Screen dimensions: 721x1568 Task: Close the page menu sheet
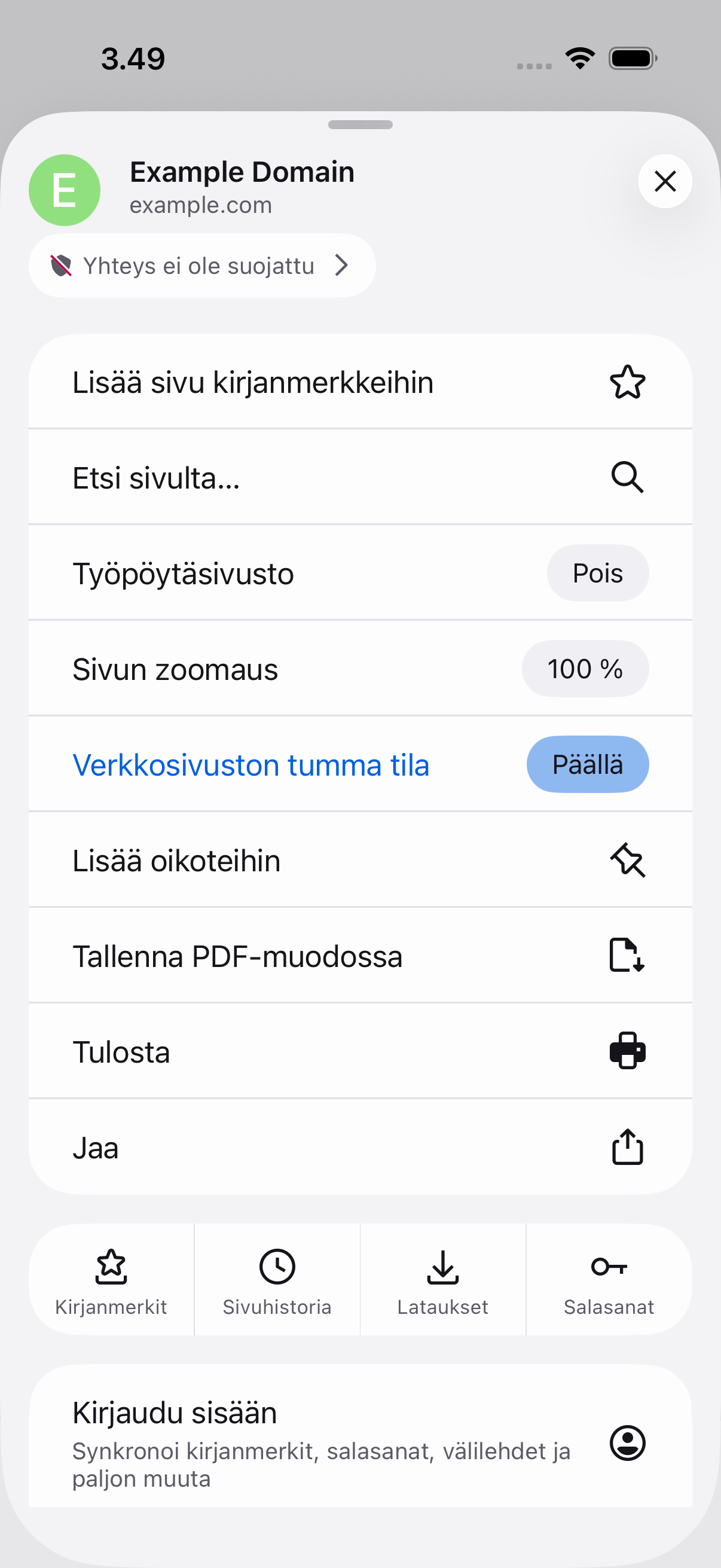tap(664, 181)
